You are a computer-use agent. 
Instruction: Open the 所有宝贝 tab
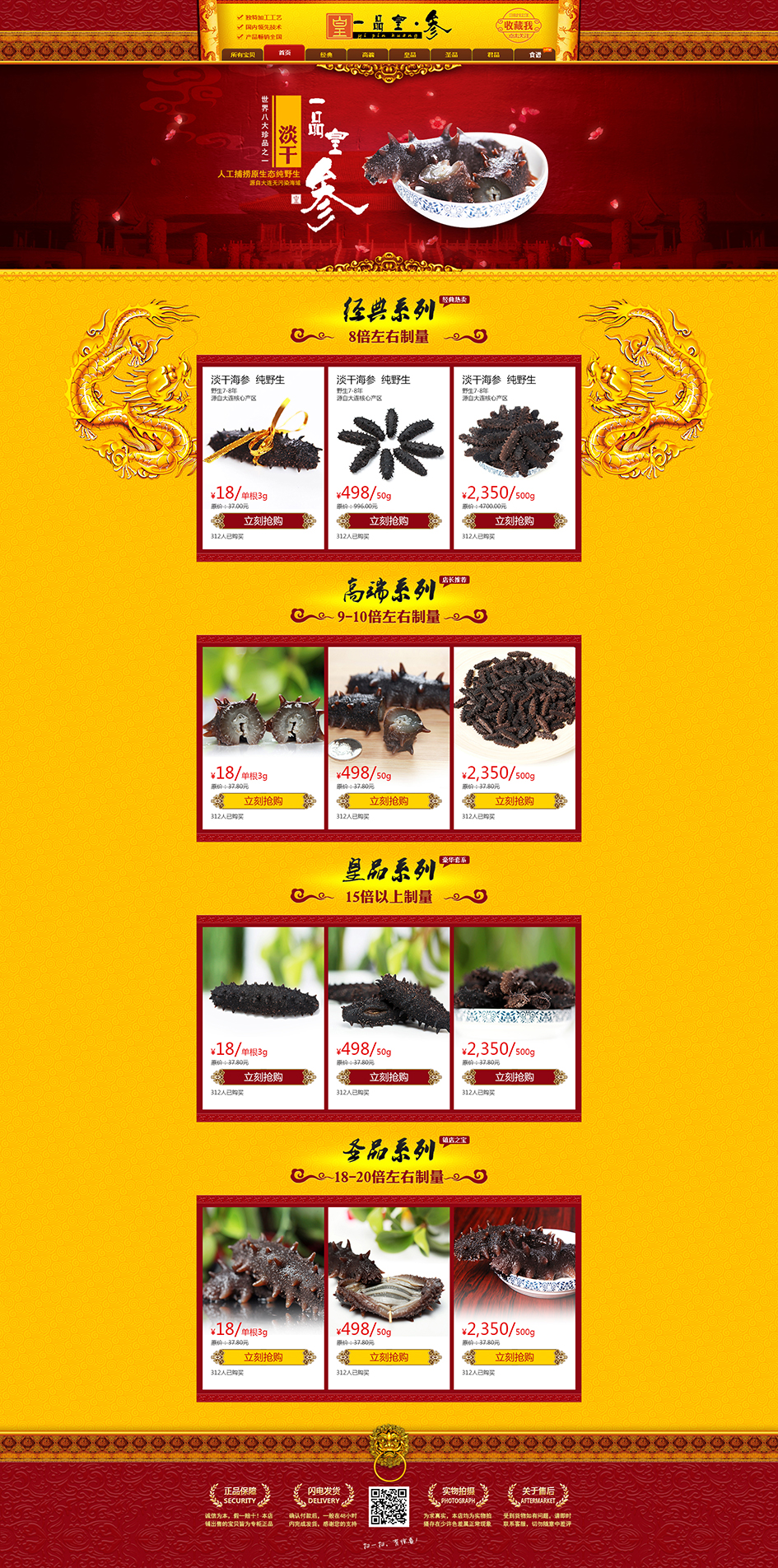(x=243, y=54)
